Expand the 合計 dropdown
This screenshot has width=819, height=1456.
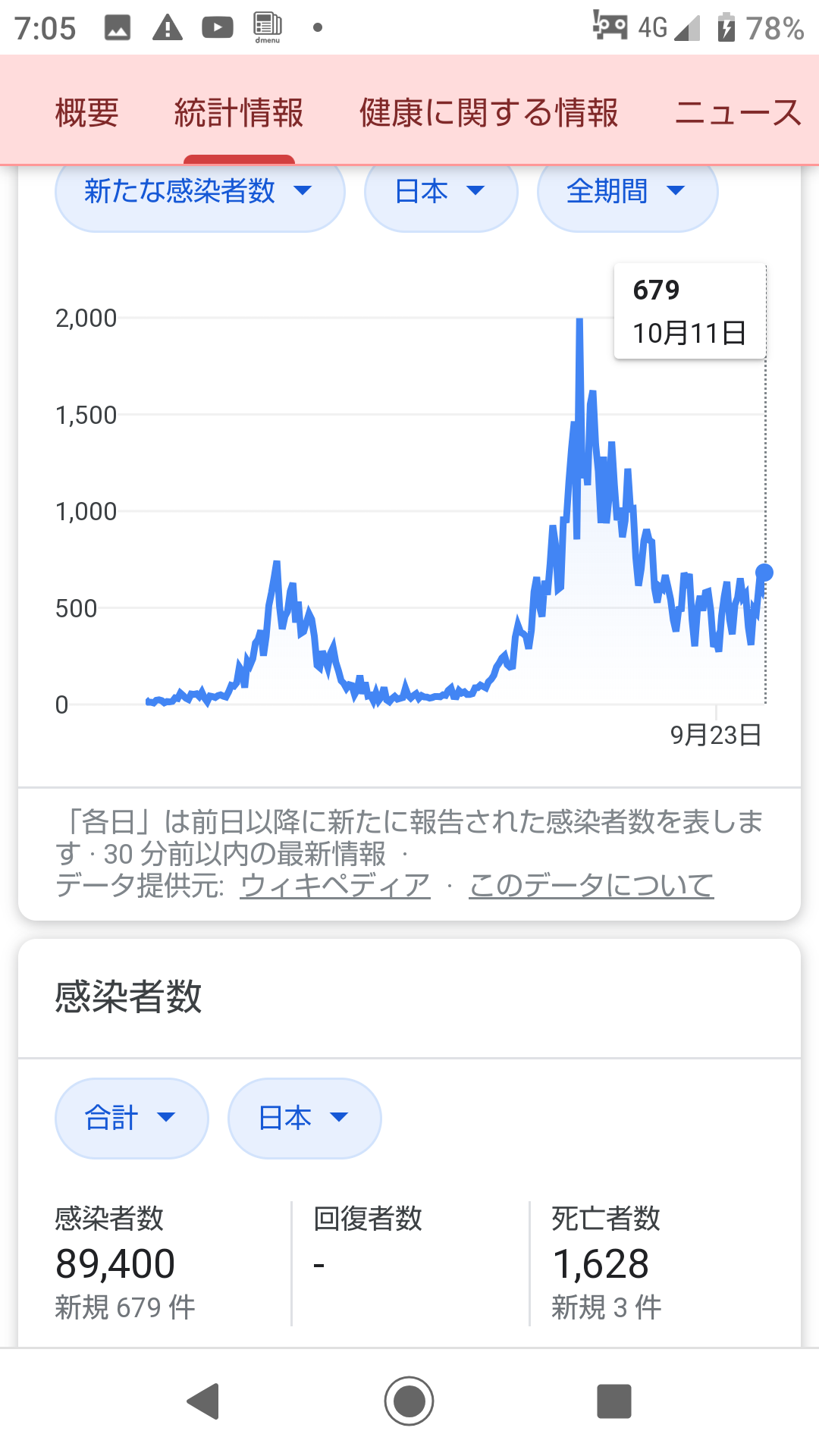point(131,1118)
